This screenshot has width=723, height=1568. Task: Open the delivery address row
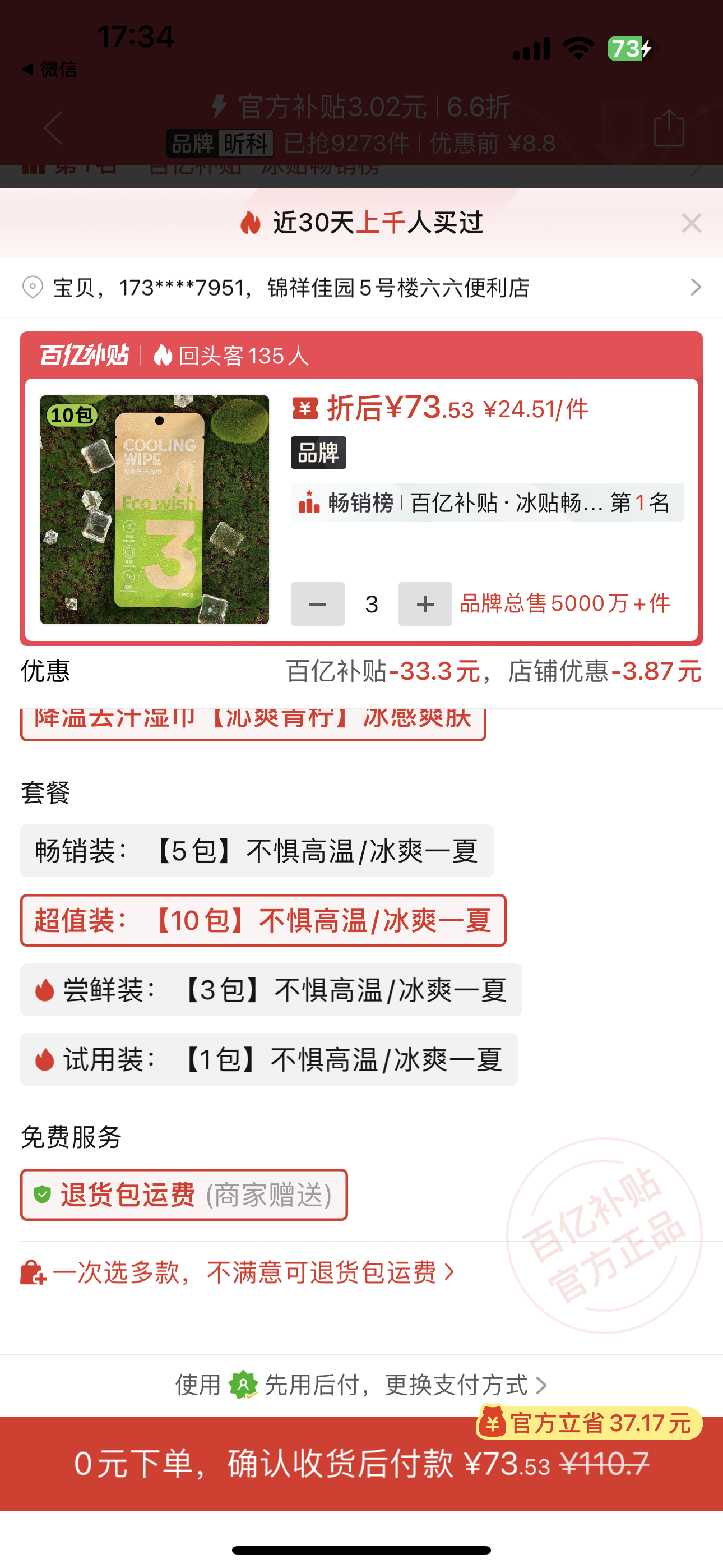point(361,287)
